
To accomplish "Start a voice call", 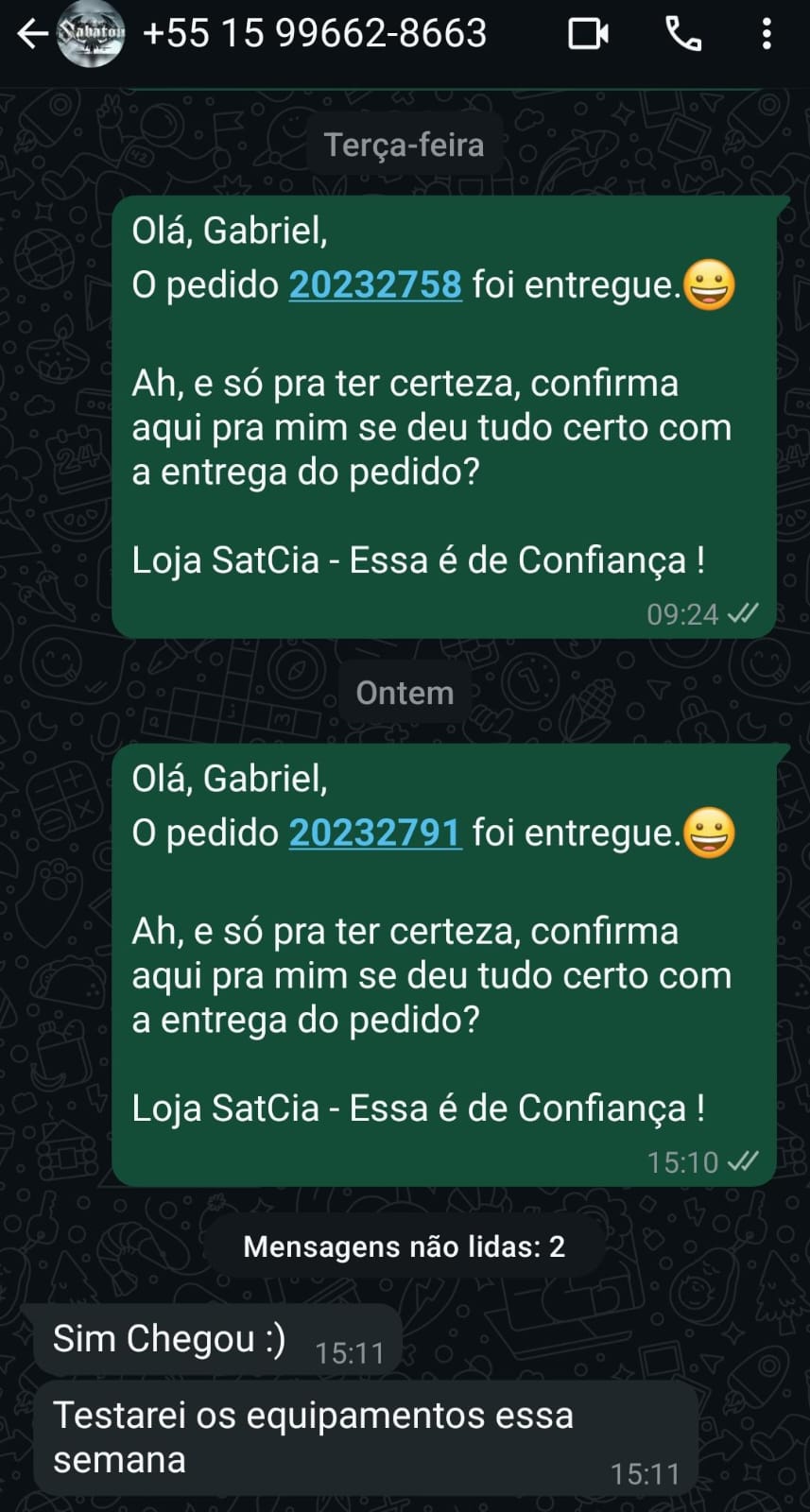I will tap(684, 35).
